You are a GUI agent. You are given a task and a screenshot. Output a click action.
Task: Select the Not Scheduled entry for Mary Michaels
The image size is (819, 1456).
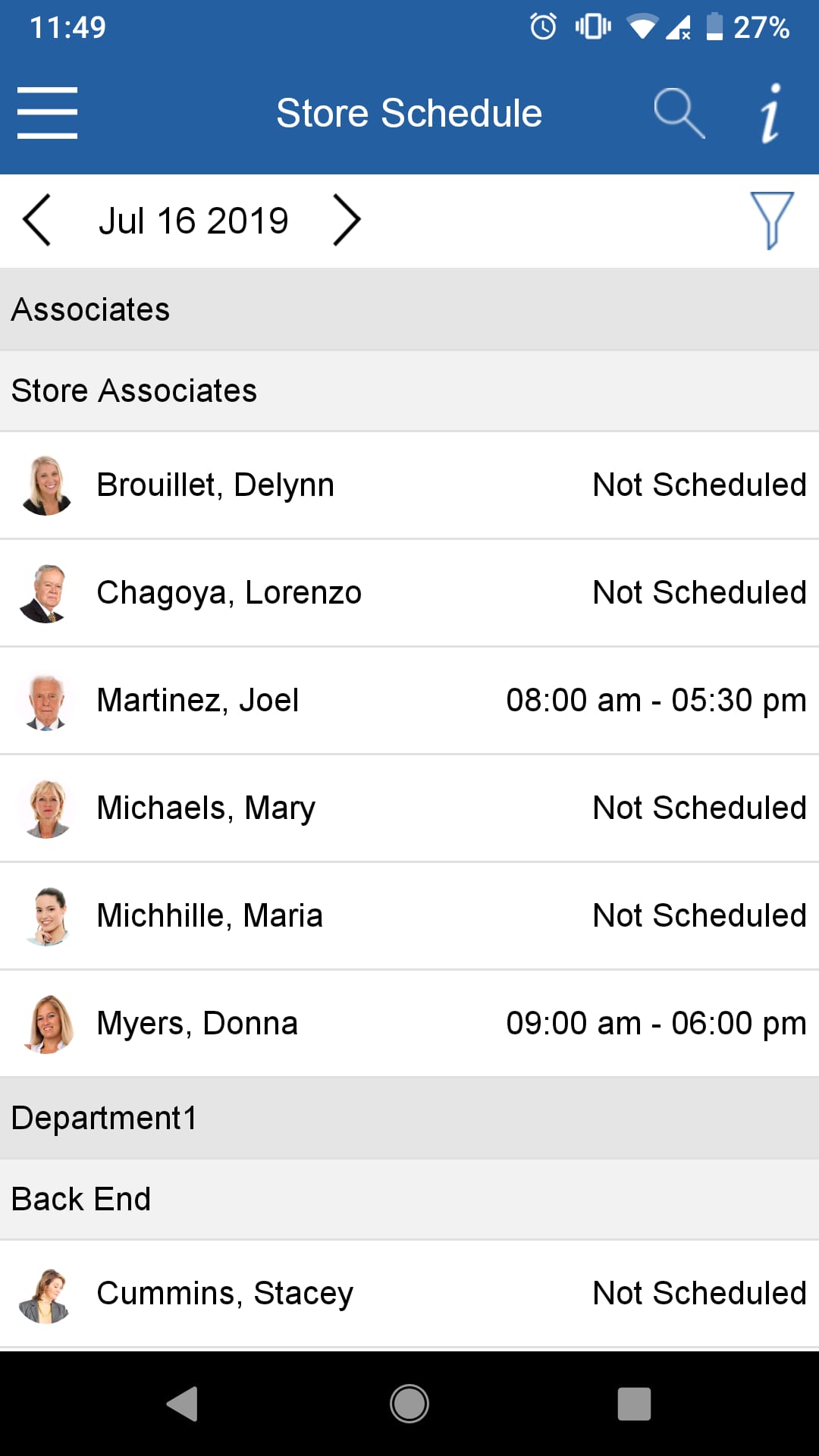coord(698,807)
